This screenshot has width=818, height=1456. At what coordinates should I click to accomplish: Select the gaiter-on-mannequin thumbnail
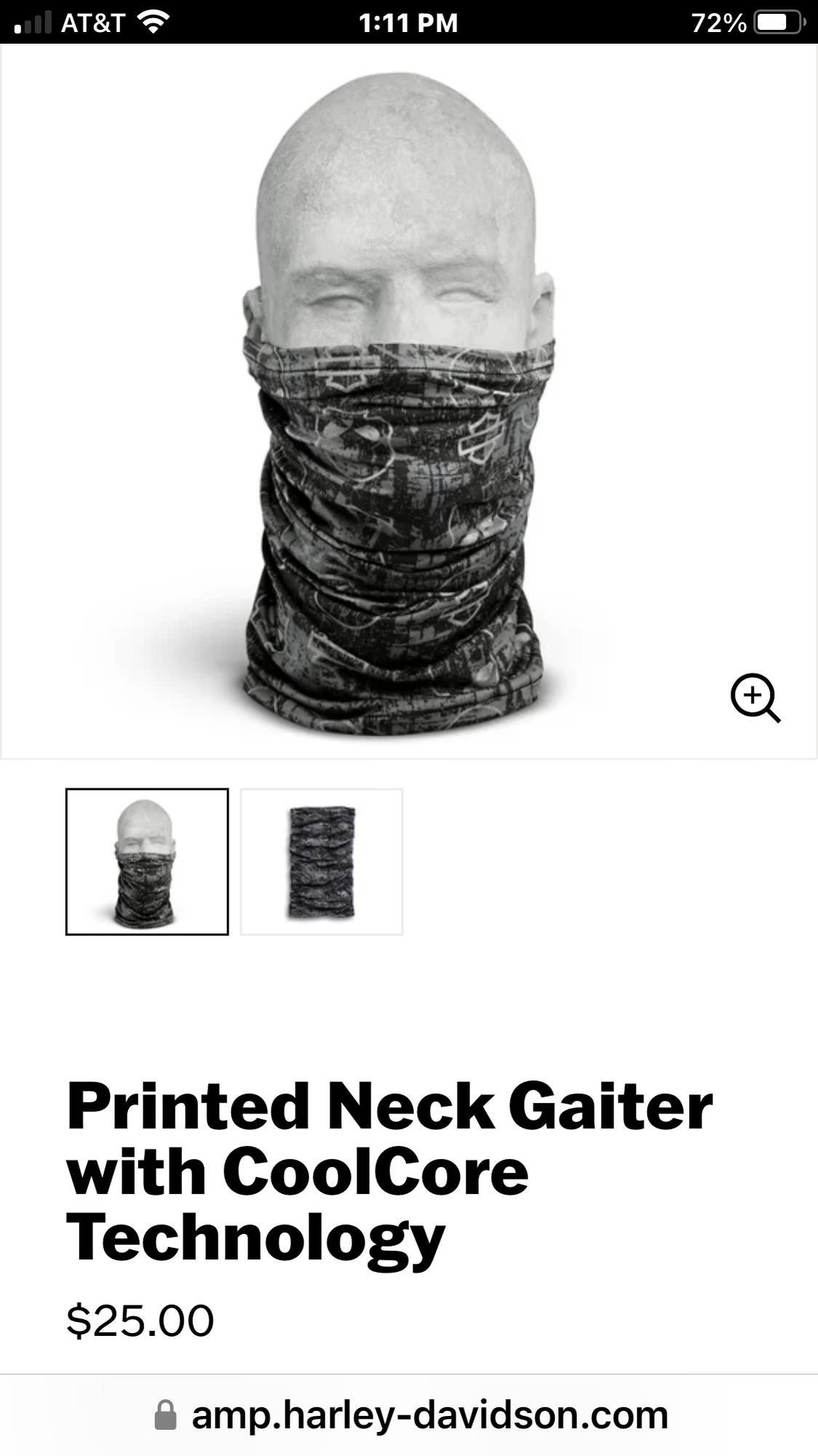pos(147,861)
